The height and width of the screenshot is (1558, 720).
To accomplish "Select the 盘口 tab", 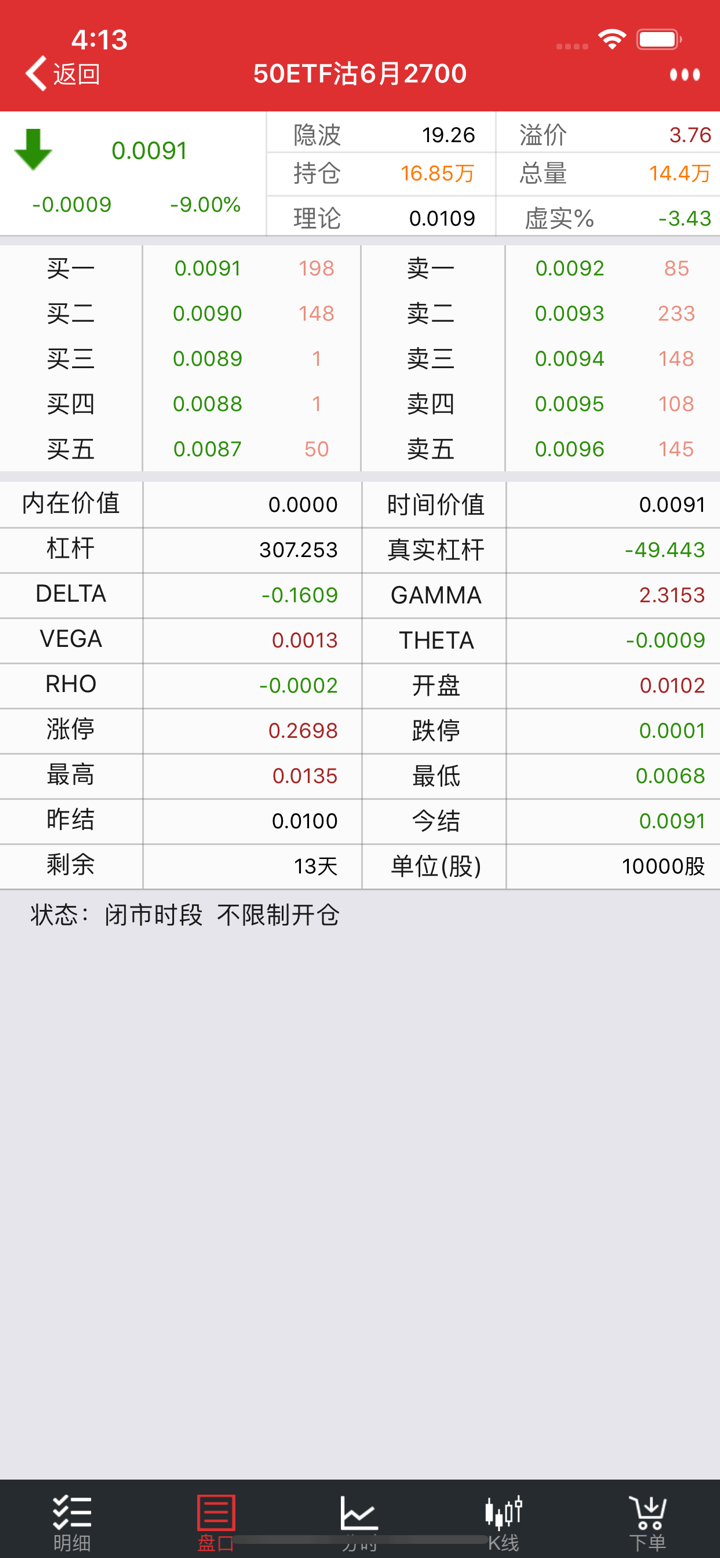I will [216, 1522].
